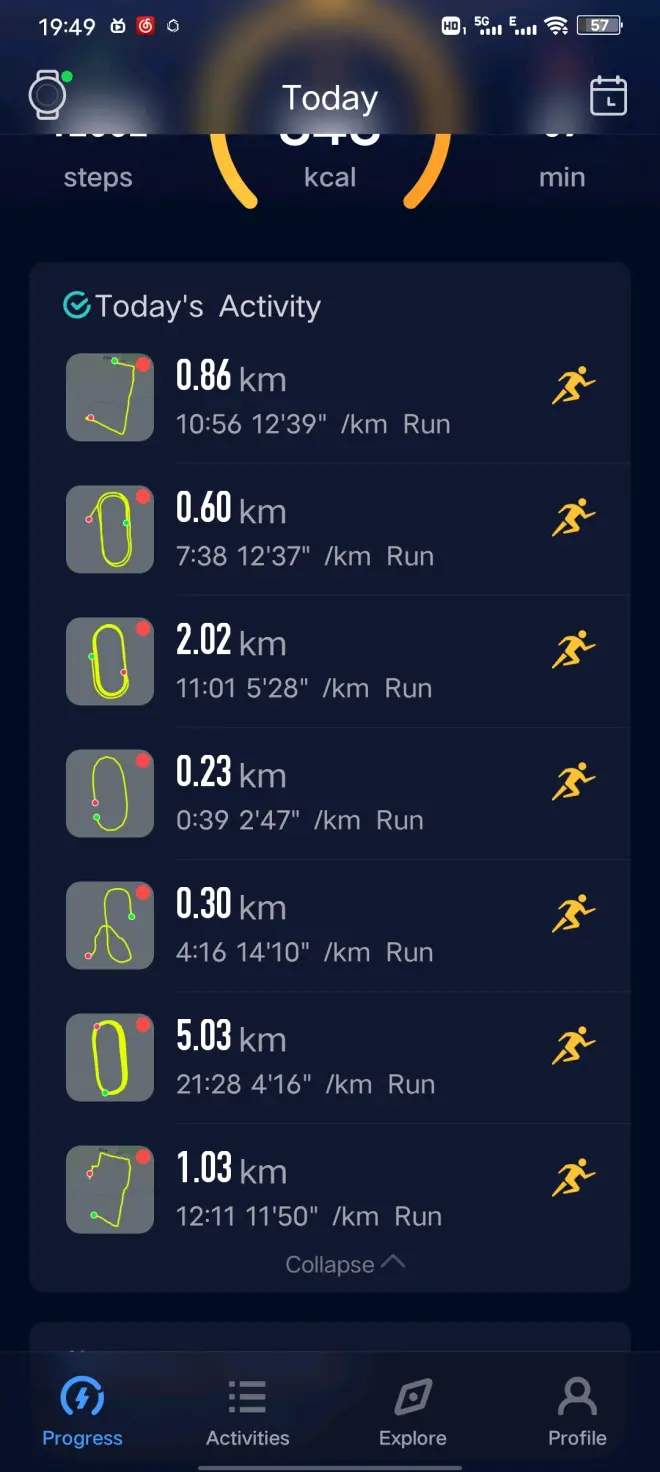Select the Progress tab

(82, 1412)
